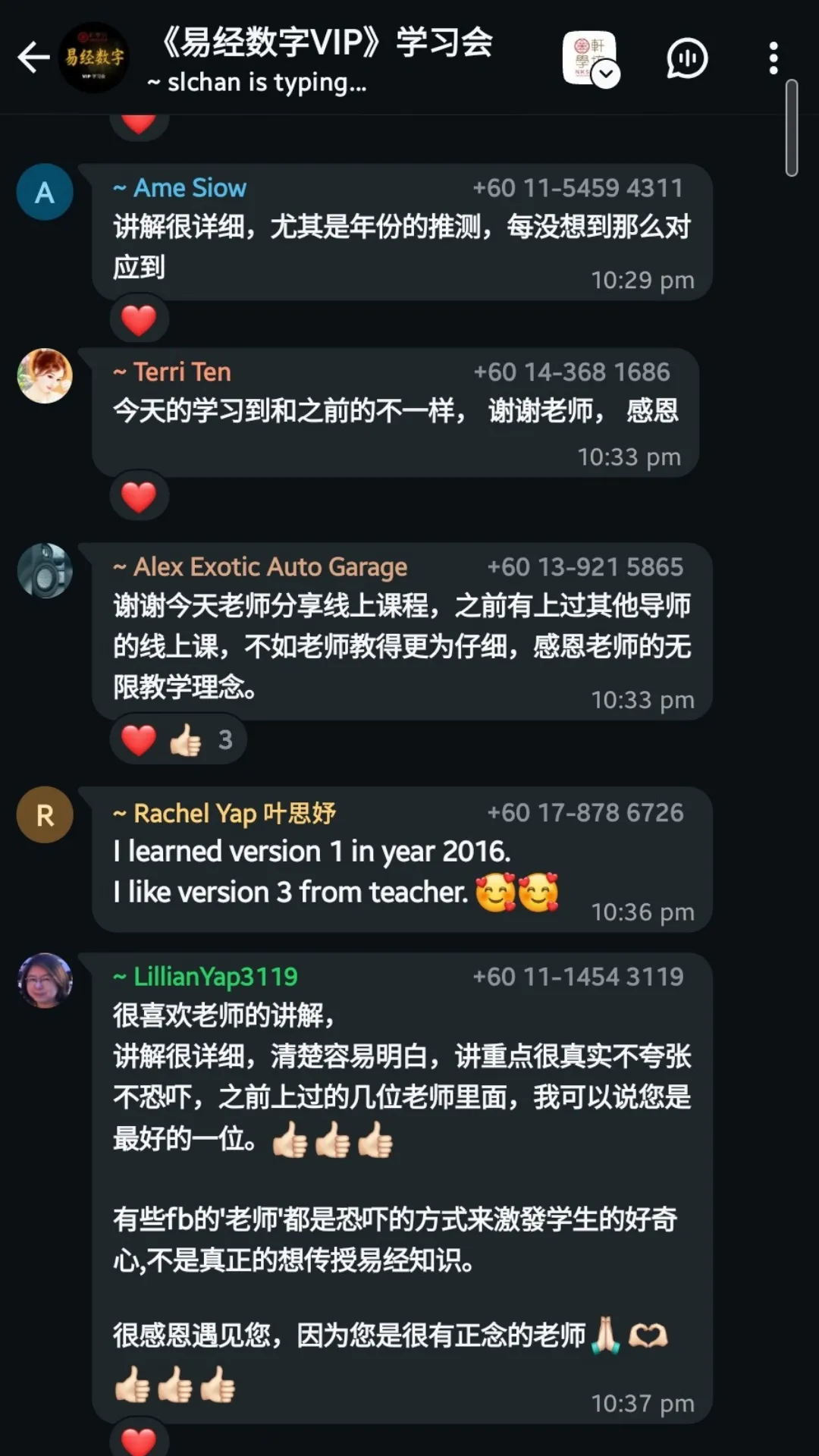Viewport: 819px width, 1456px height.
Task: Tap Alex Exotic Auto Garage's avatar
Action: coord(45,571)
